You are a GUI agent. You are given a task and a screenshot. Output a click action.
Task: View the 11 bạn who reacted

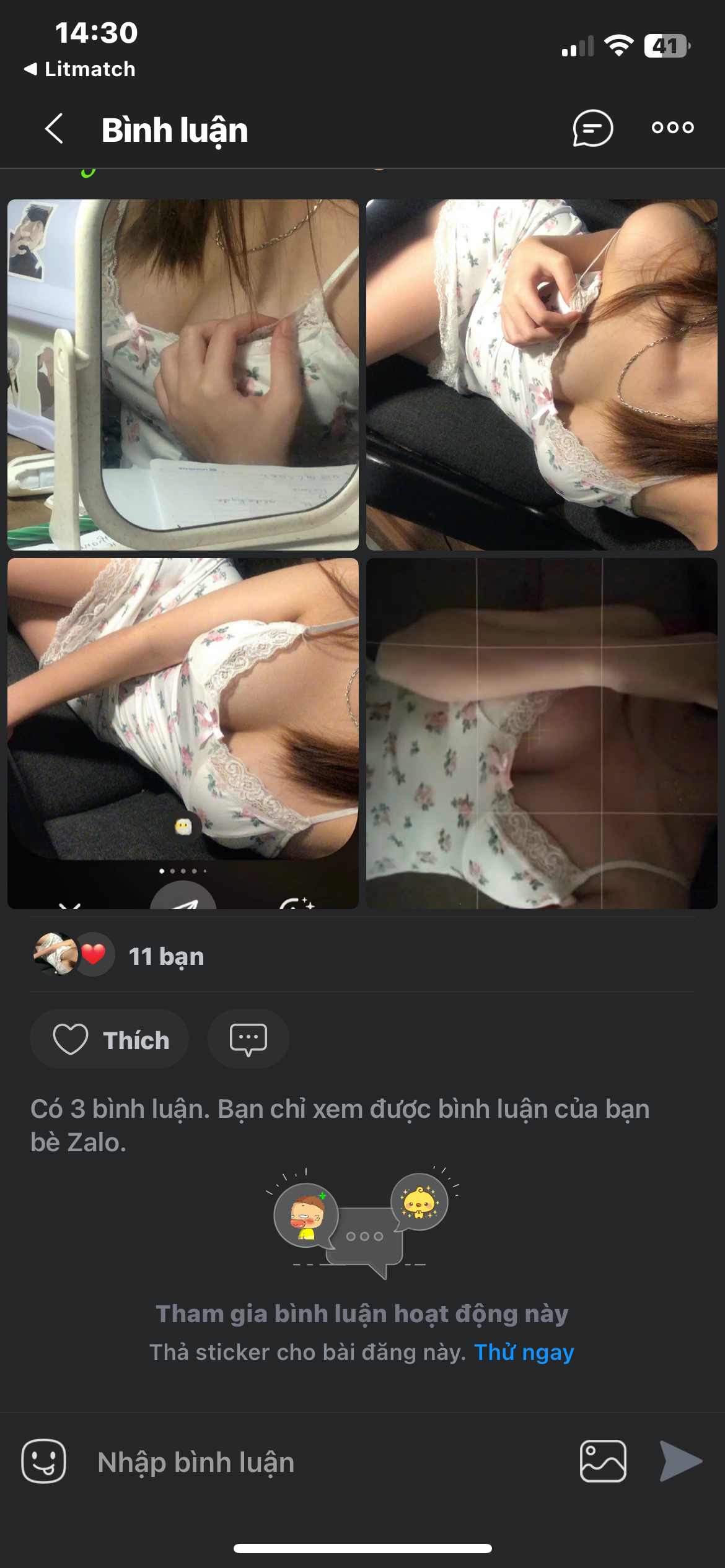(x=166, y=956)
